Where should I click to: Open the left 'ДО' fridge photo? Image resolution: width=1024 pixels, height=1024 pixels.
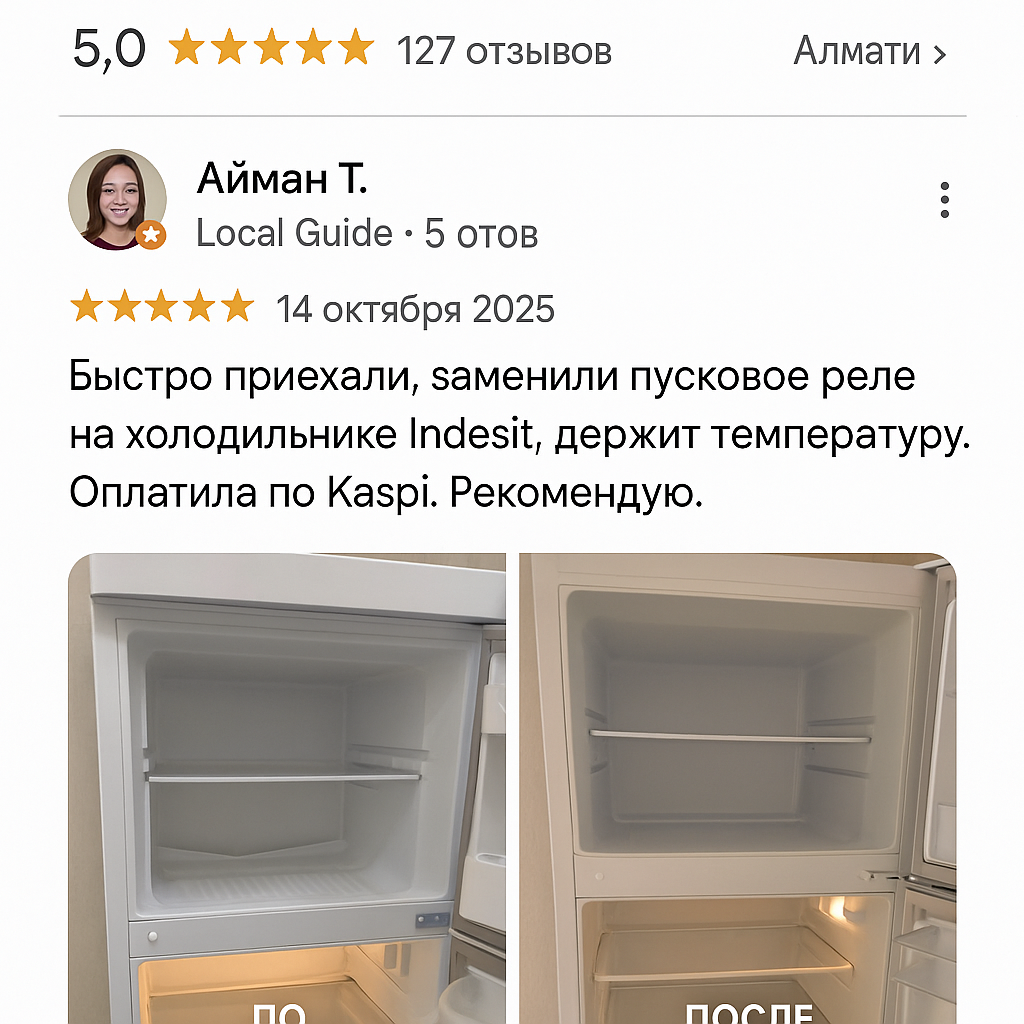287,788
